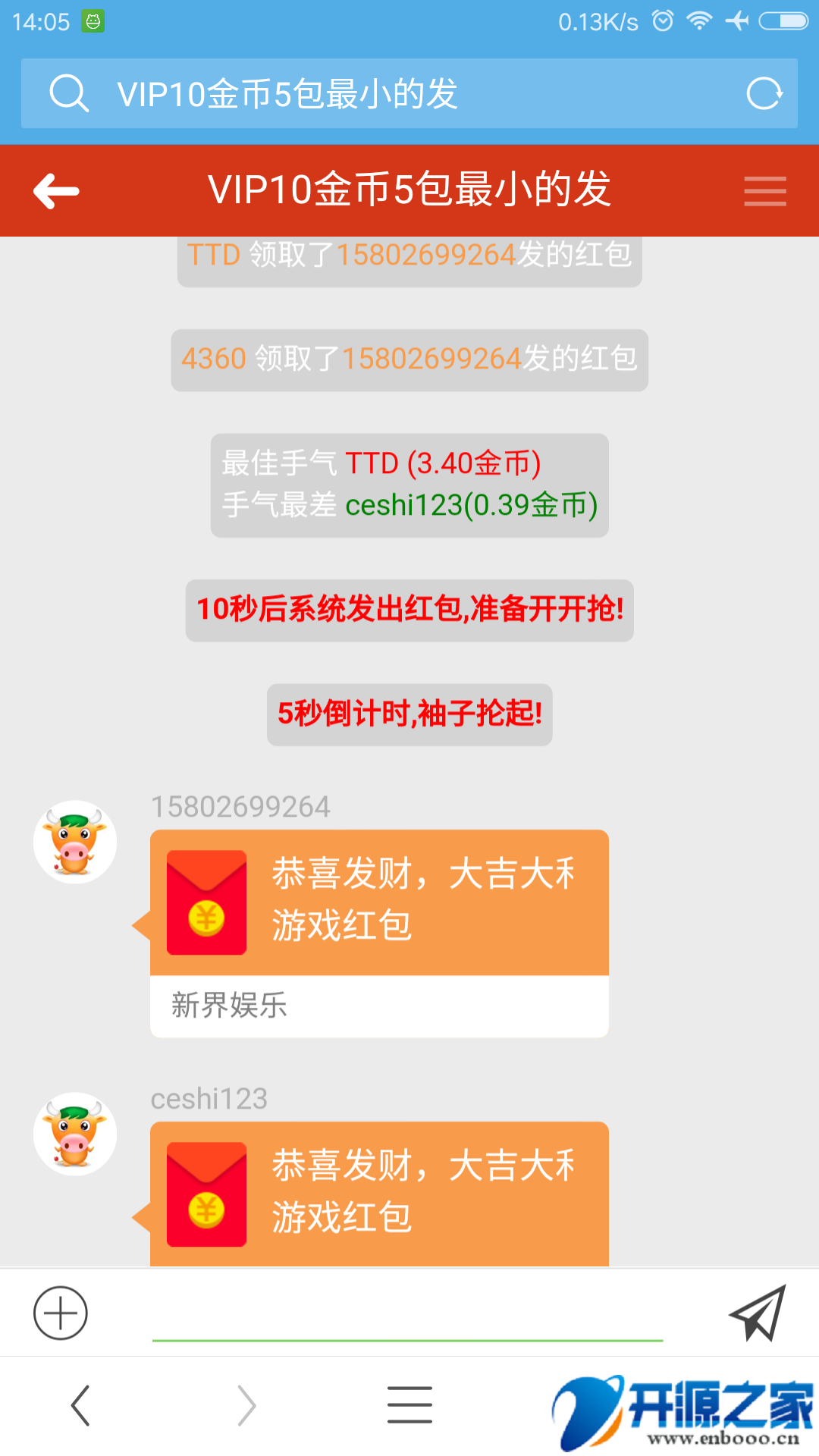Go back using the white arrow
This screenshot has height=1456, width=819.
pyautogui.click(x=57, y=190)
